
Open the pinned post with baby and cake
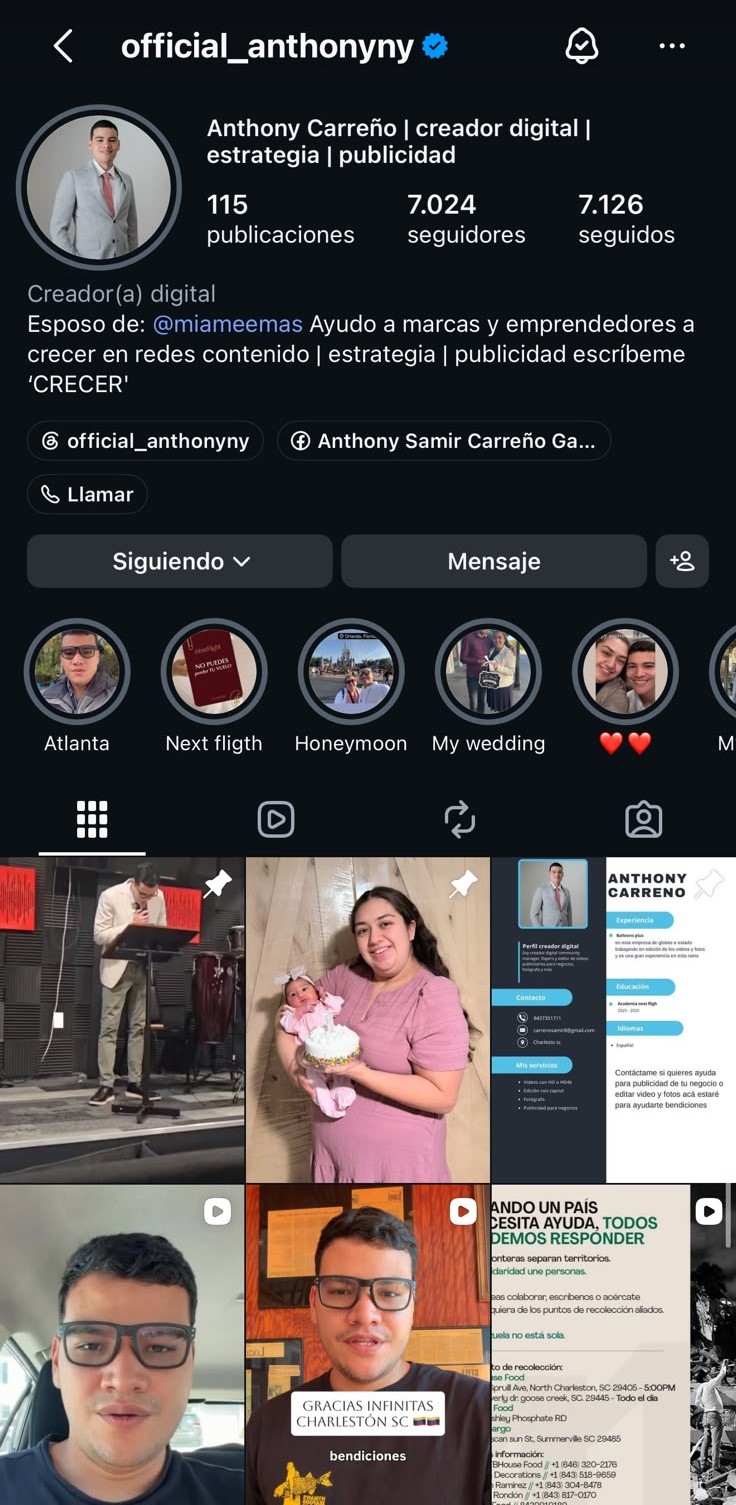coord(368,1019)
